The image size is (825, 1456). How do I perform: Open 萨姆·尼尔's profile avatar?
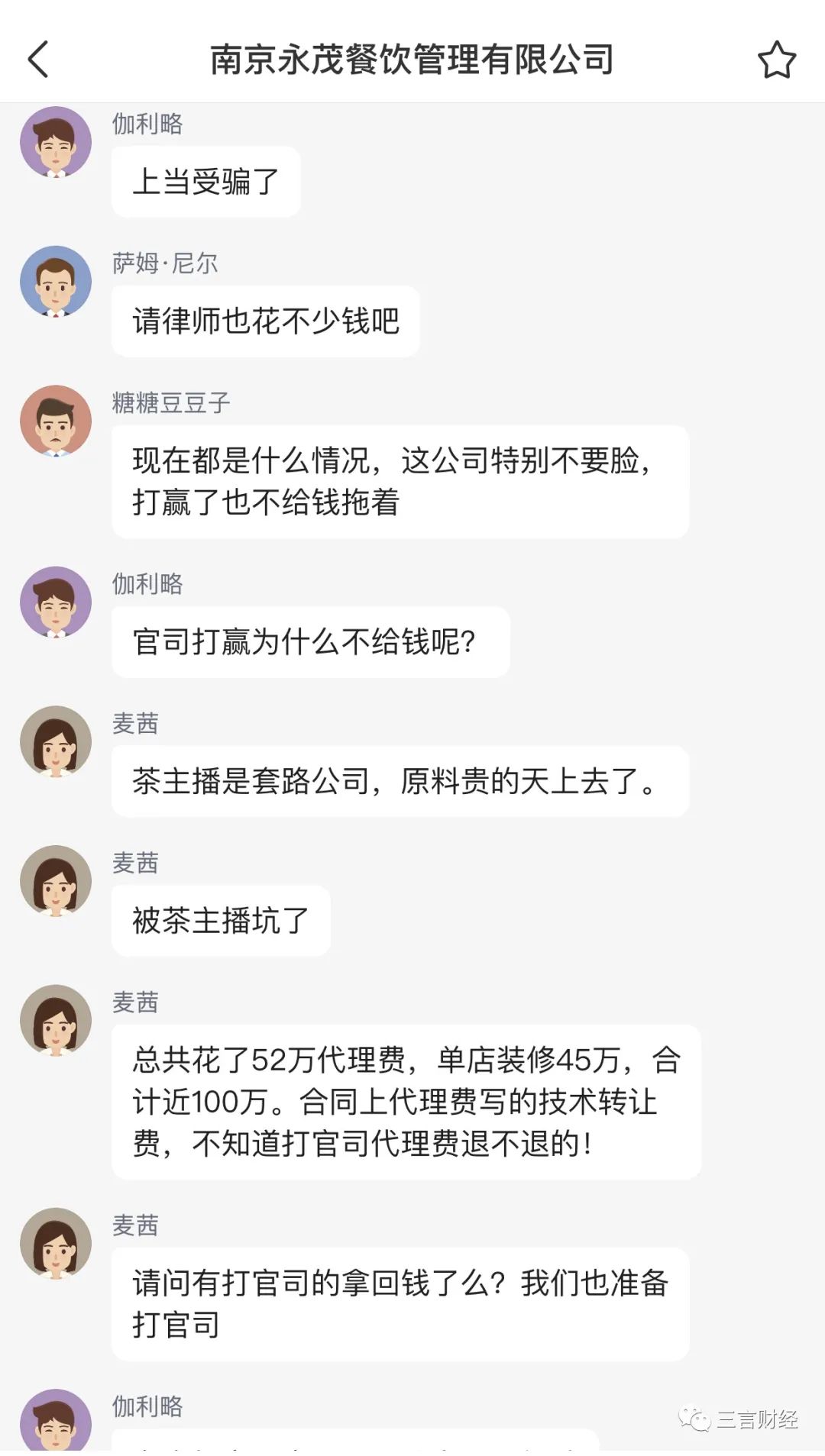(x=56, y=282)
